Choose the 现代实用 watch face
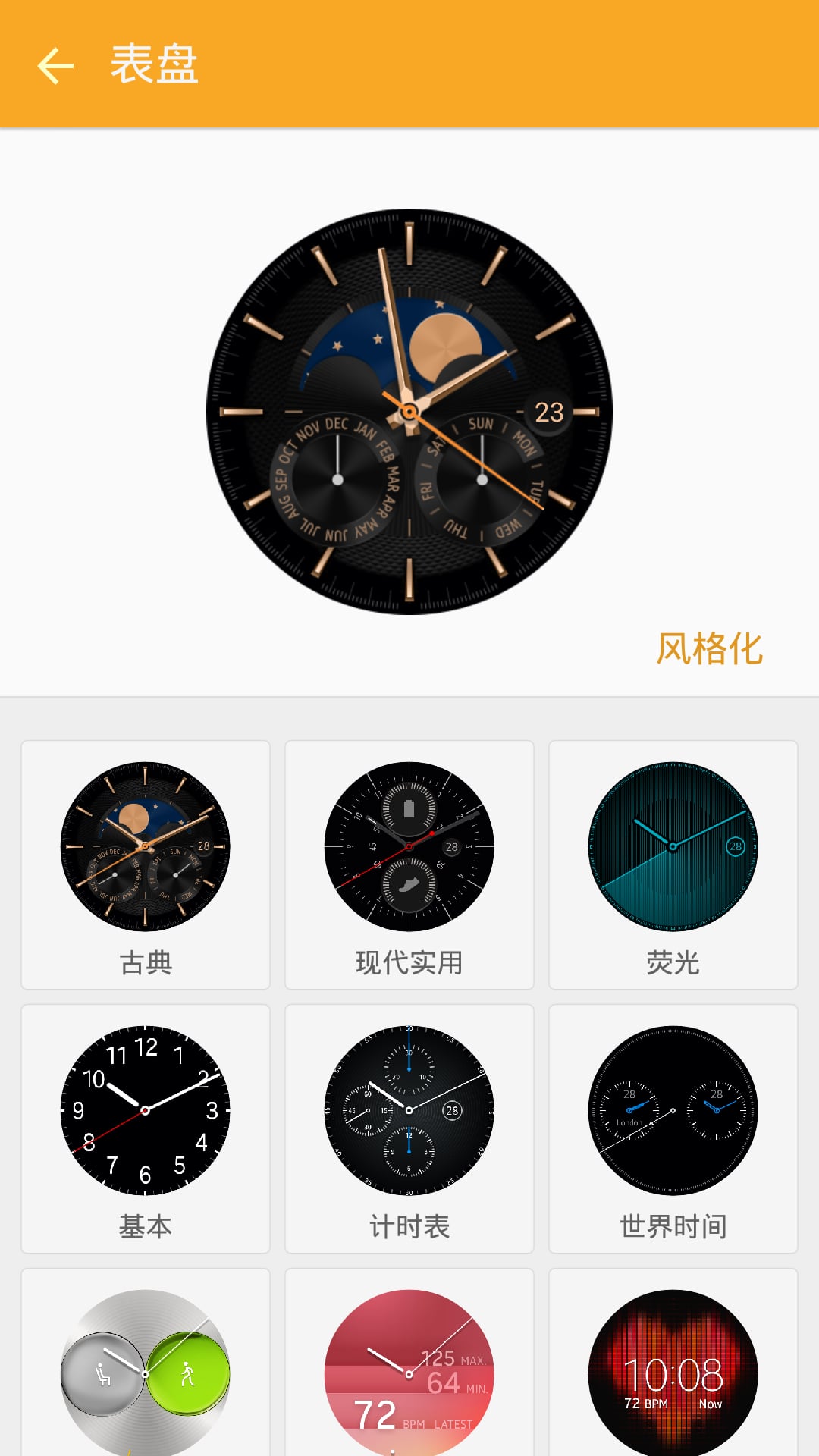The height and width of the screenshot is (1456, 819). pyautogui.click(x=409, y=865)
